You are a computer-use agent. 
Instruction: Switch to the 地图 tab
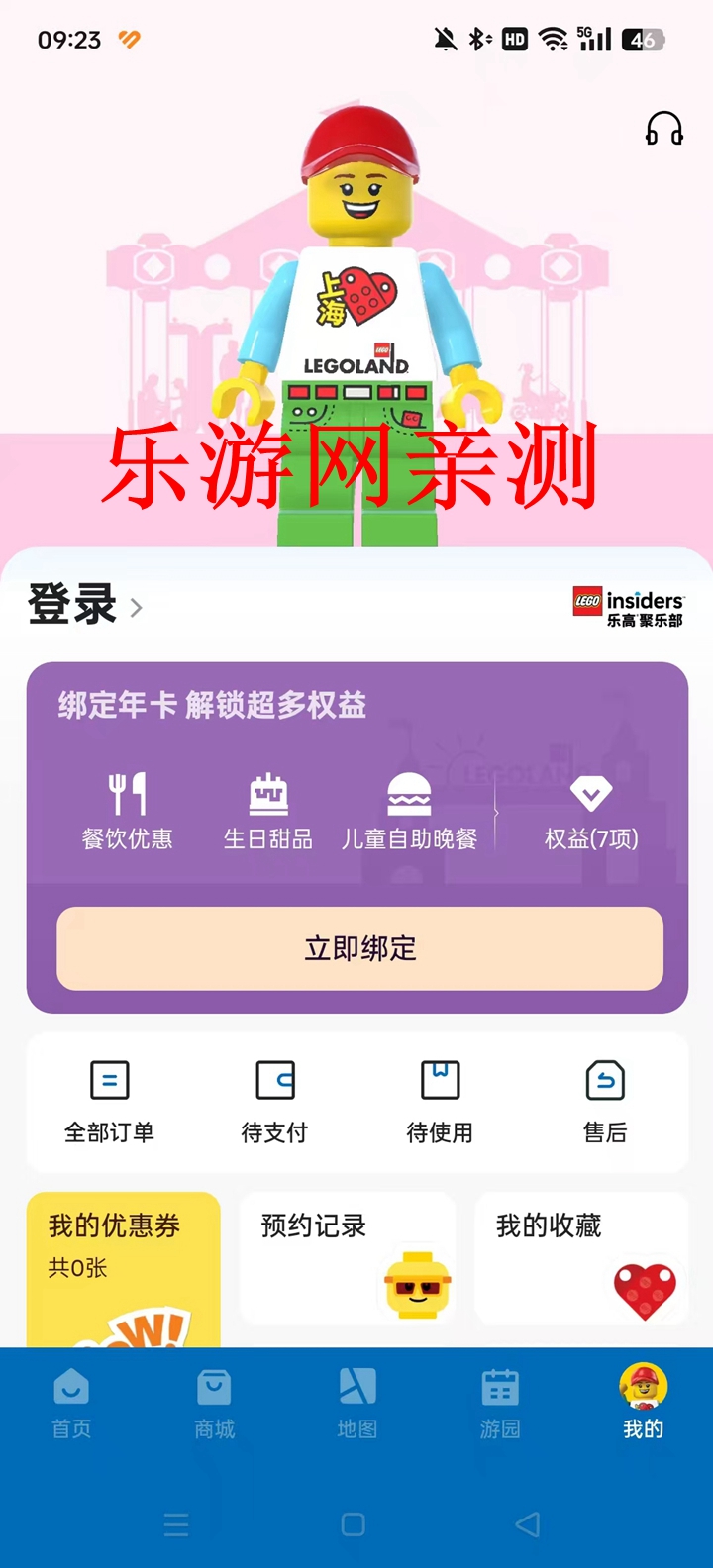click(356, 1404)
